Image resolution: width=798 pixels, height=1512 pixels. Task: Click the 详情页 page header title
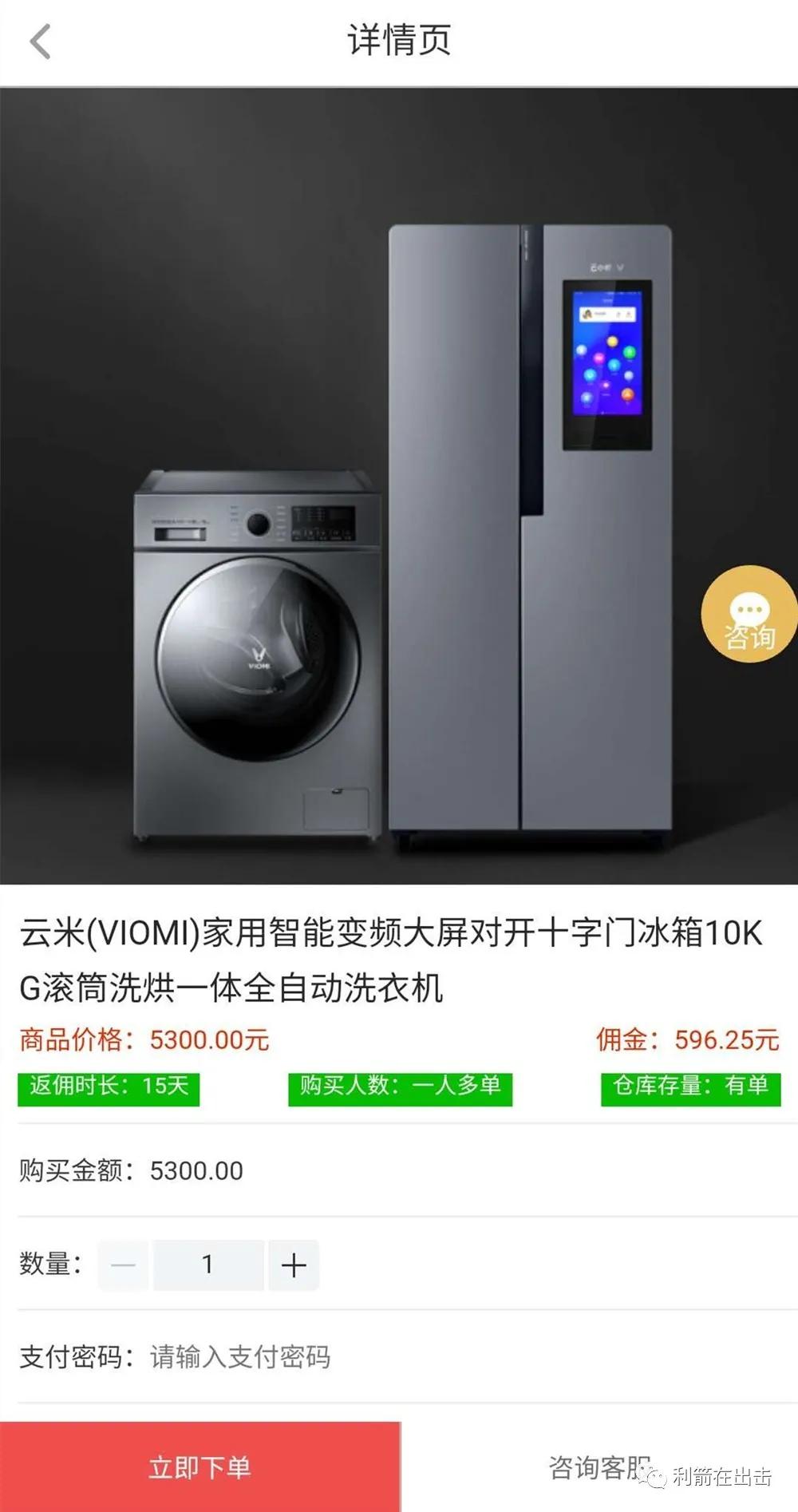tap(398, 40)
